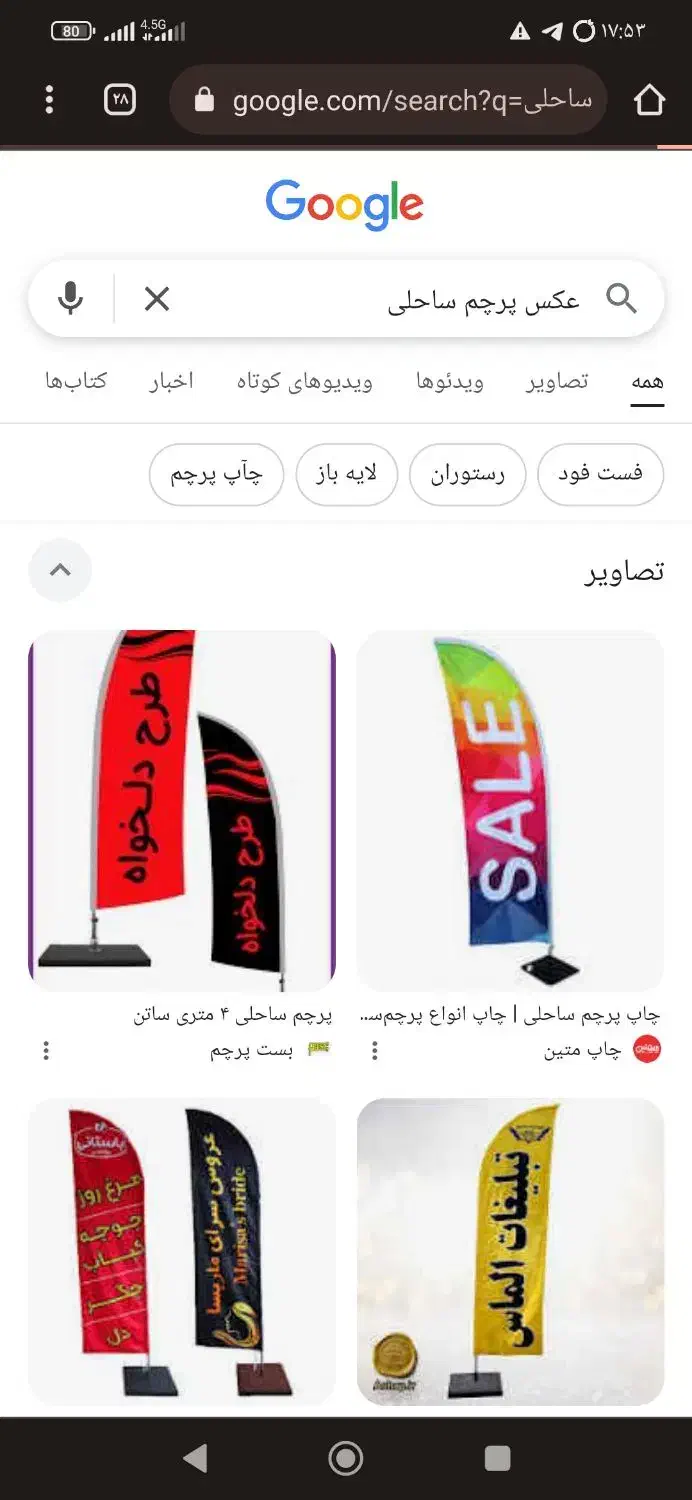692x1500 pixels.
Task: Switch to the ویدئوها tab
Action: 450,381
